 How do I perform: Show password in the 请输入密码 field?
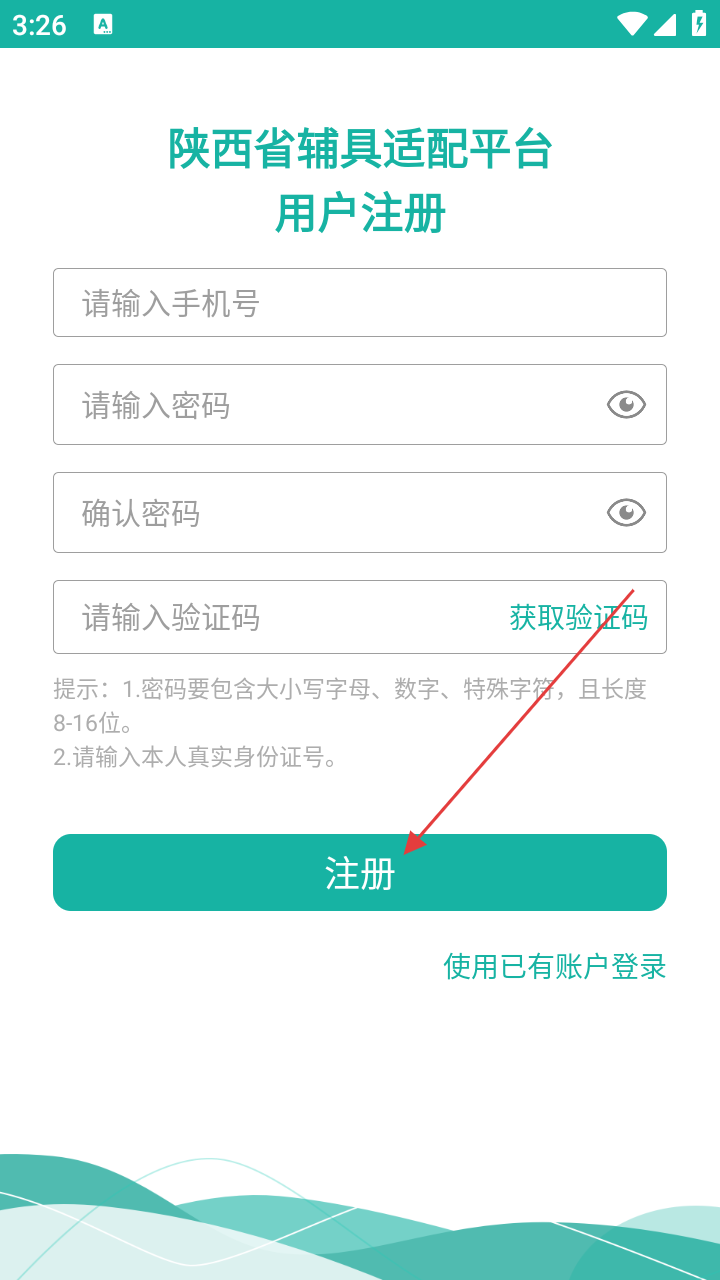[x=626, y=405]
